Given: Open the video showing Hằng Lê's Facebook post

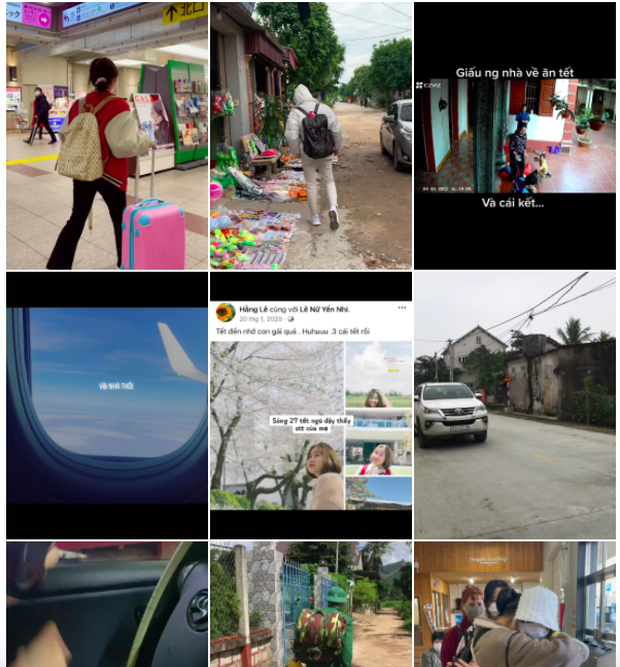Looking at the screenshot, I should (x=311, y=405).
